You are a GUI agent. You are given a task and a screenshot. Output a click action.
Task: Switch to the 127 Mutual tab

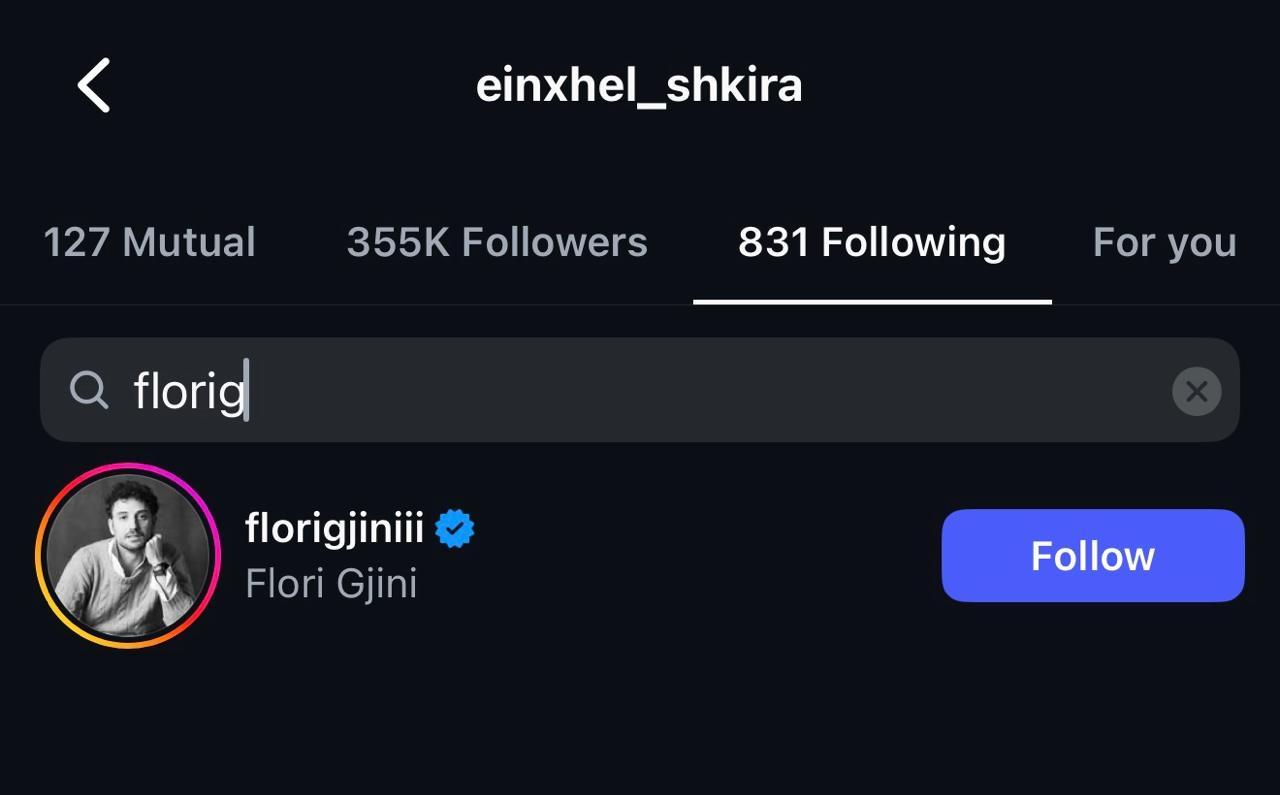coord(150,243)
